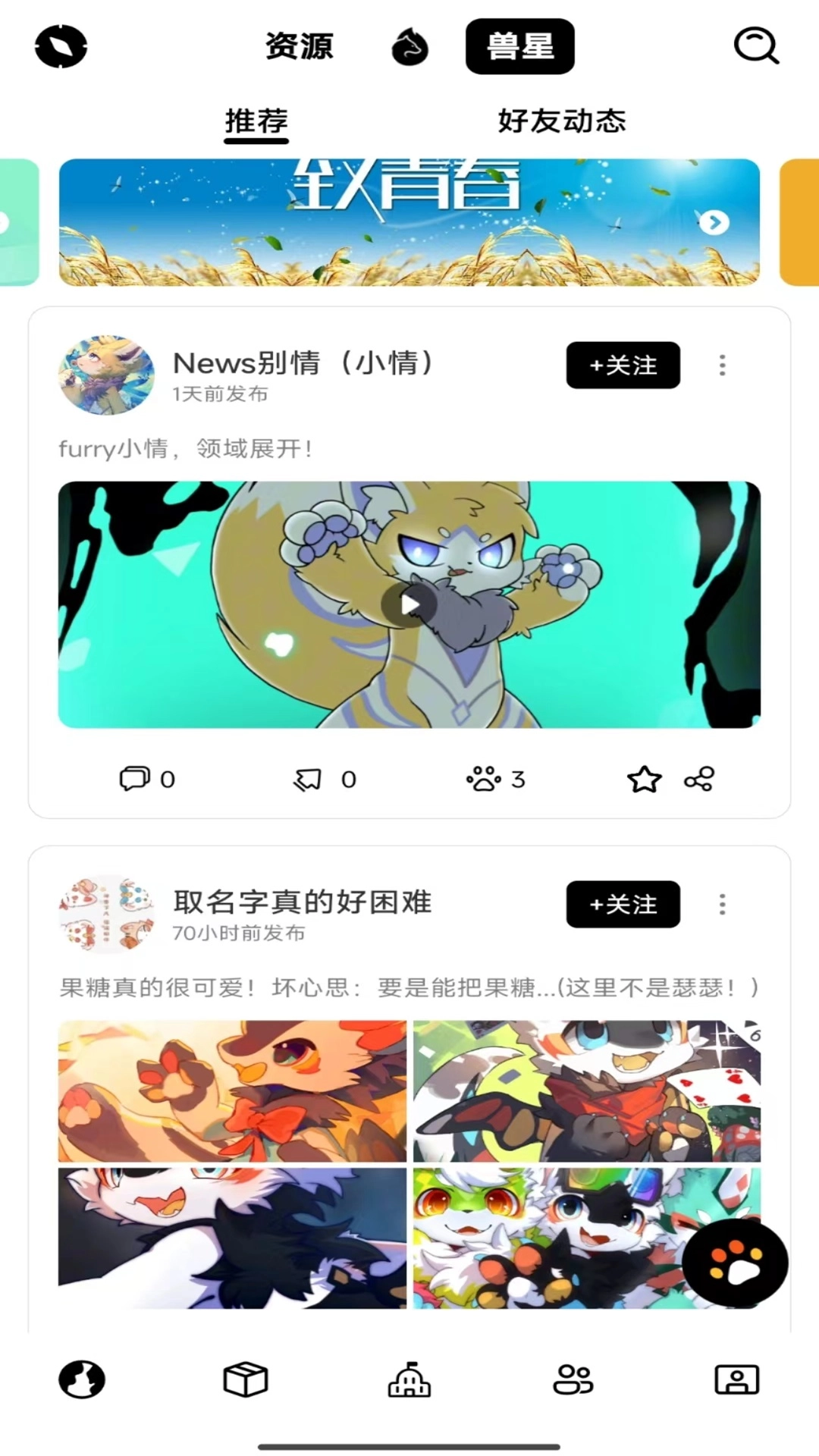Follow 取名字真的好困难
The width and height of the screenshot is (819, 1456).
(x=623, y=904)
